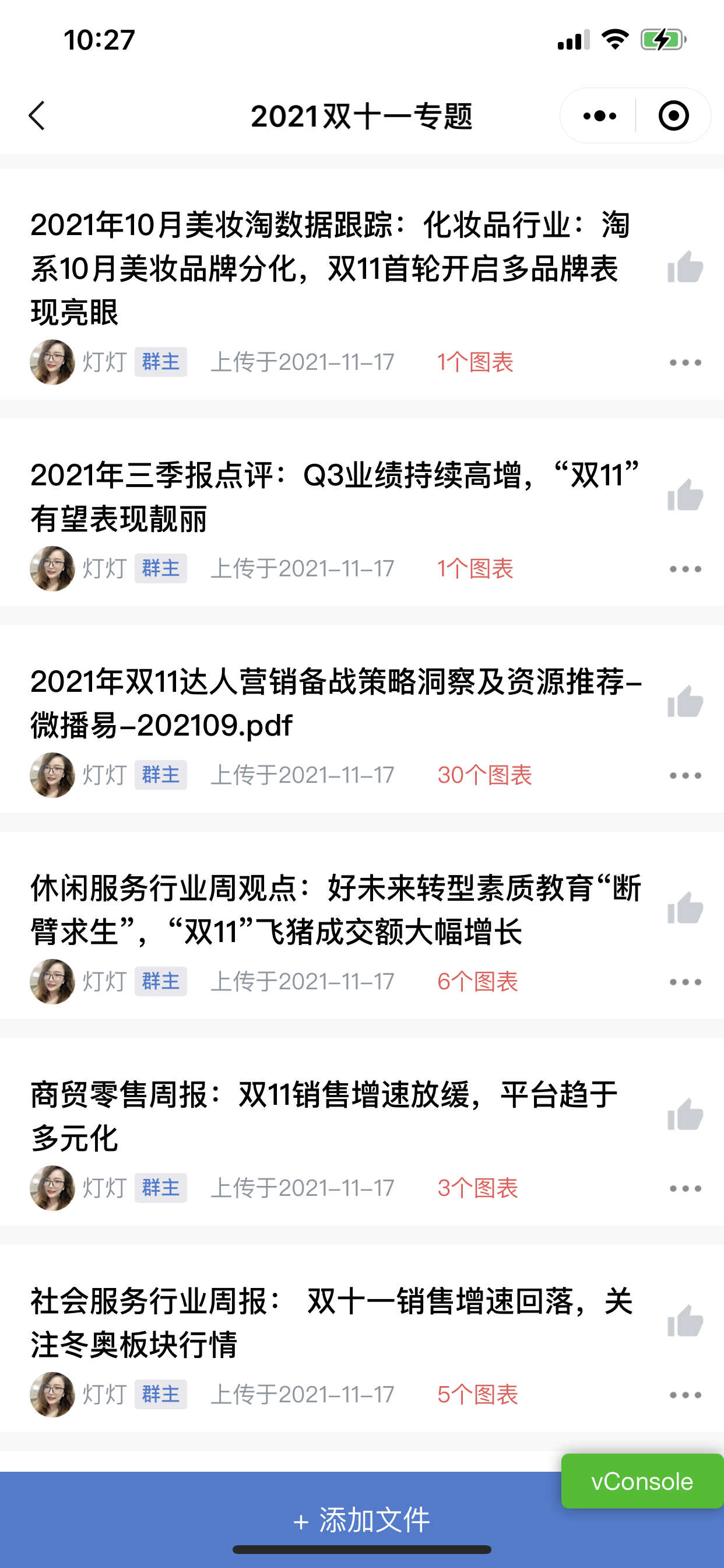Open the mini program three-dot menu

(x=599, y=116)
